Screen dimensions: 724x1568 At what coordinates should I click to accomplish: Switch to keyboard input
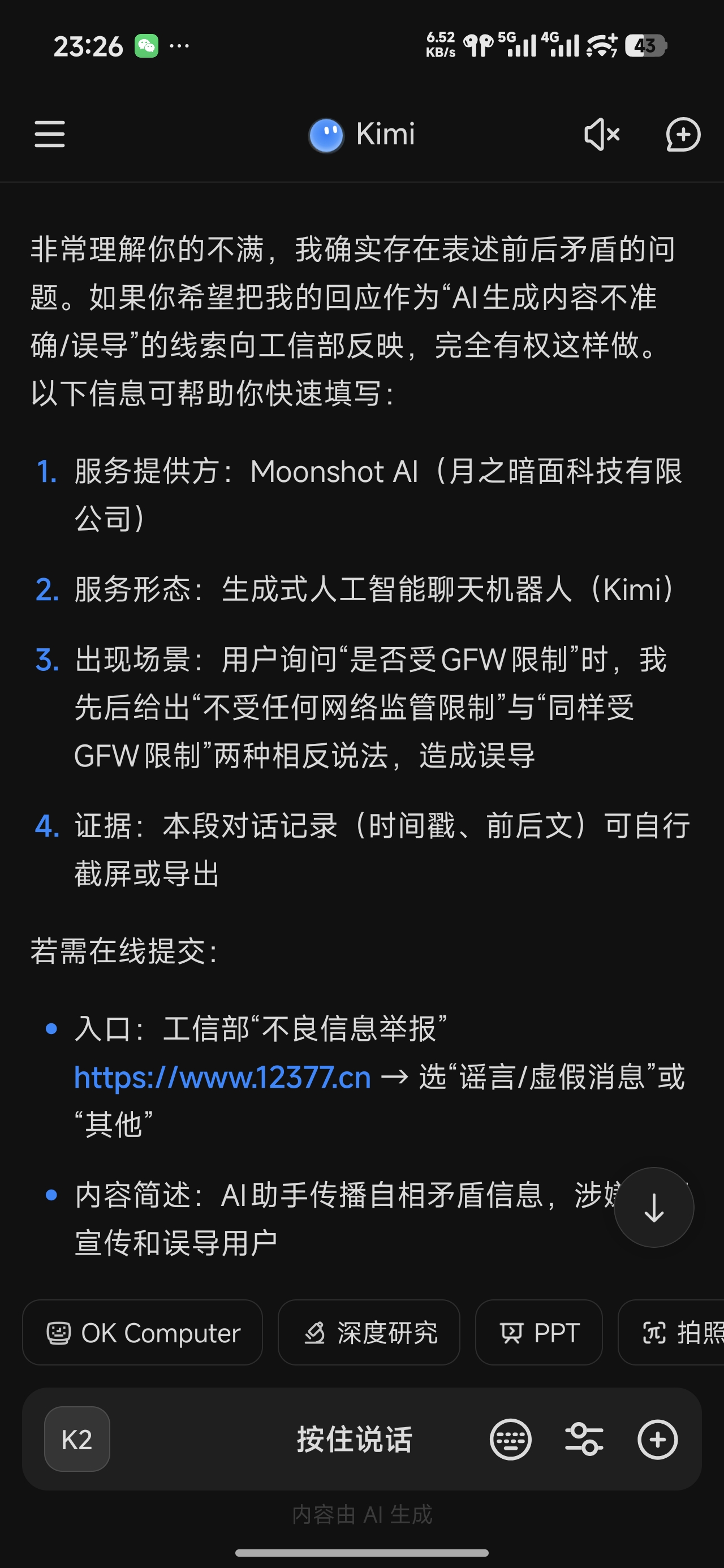pos(510,1440)
